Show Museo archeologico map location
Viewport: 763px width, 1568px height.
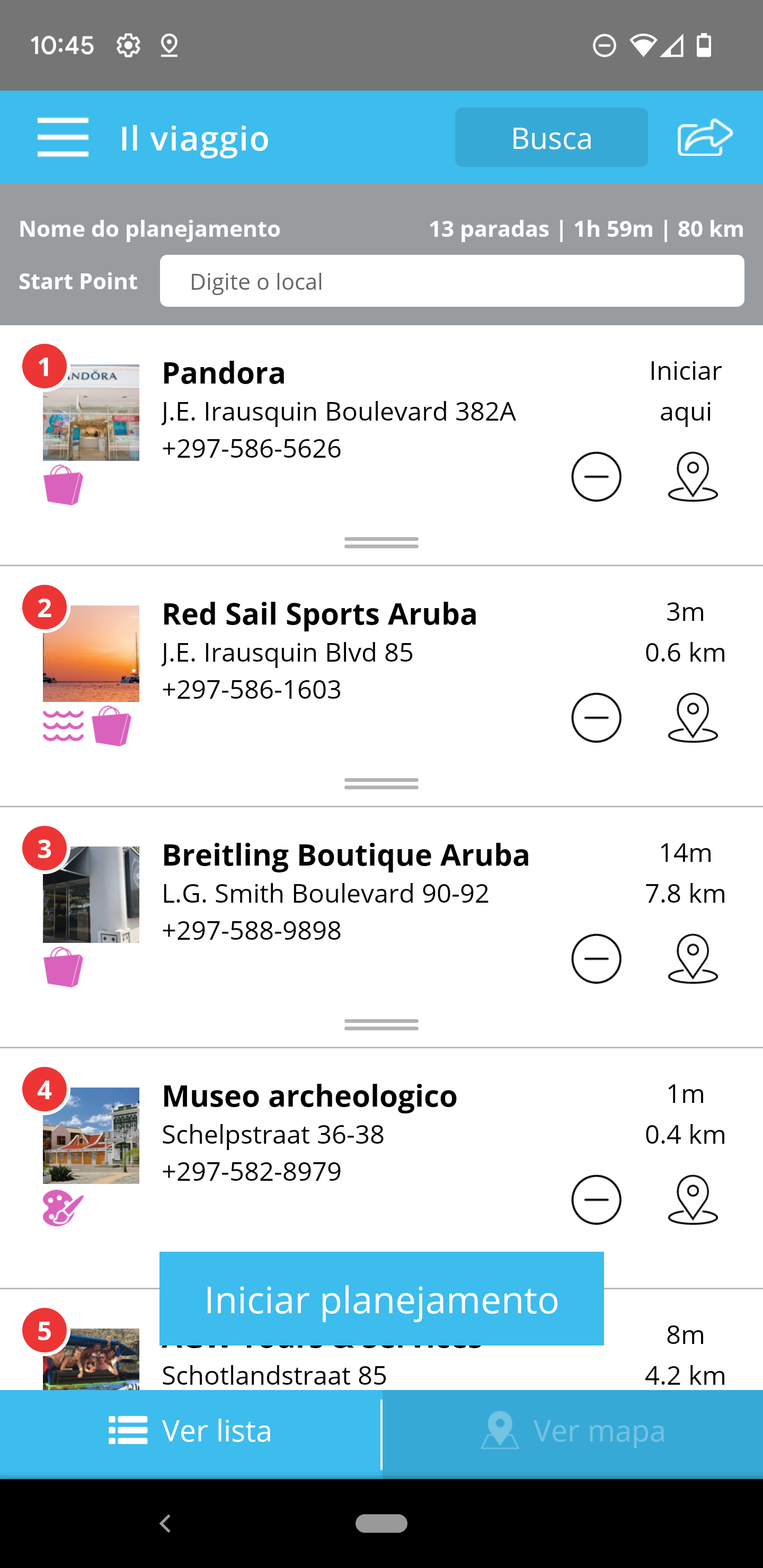click(693, 1200)
